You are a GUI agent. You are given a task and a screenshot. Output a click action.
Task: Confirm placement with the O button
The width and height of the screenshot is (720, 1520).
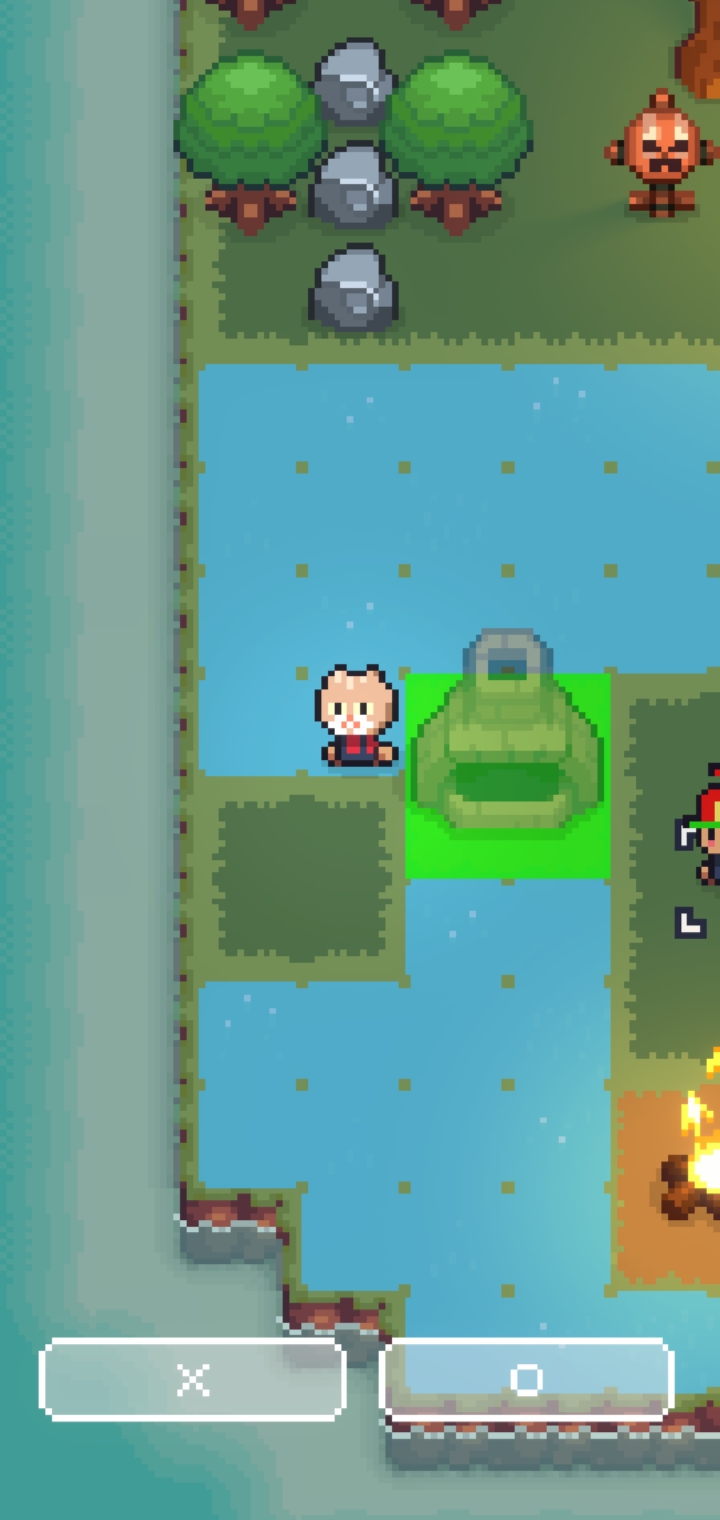click(526, 1380)
